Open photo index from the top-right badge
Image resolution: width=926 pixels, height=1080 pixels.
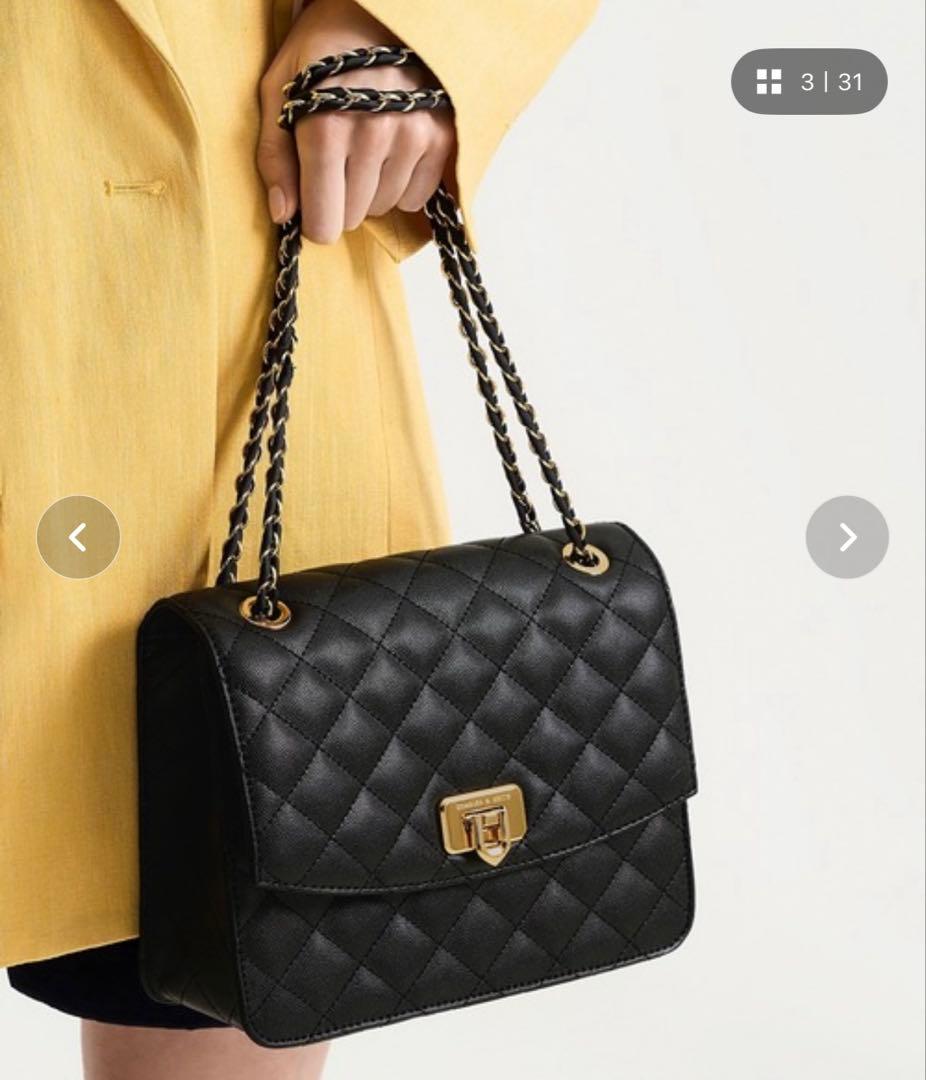pyautogui.click(x=810, y=83)
